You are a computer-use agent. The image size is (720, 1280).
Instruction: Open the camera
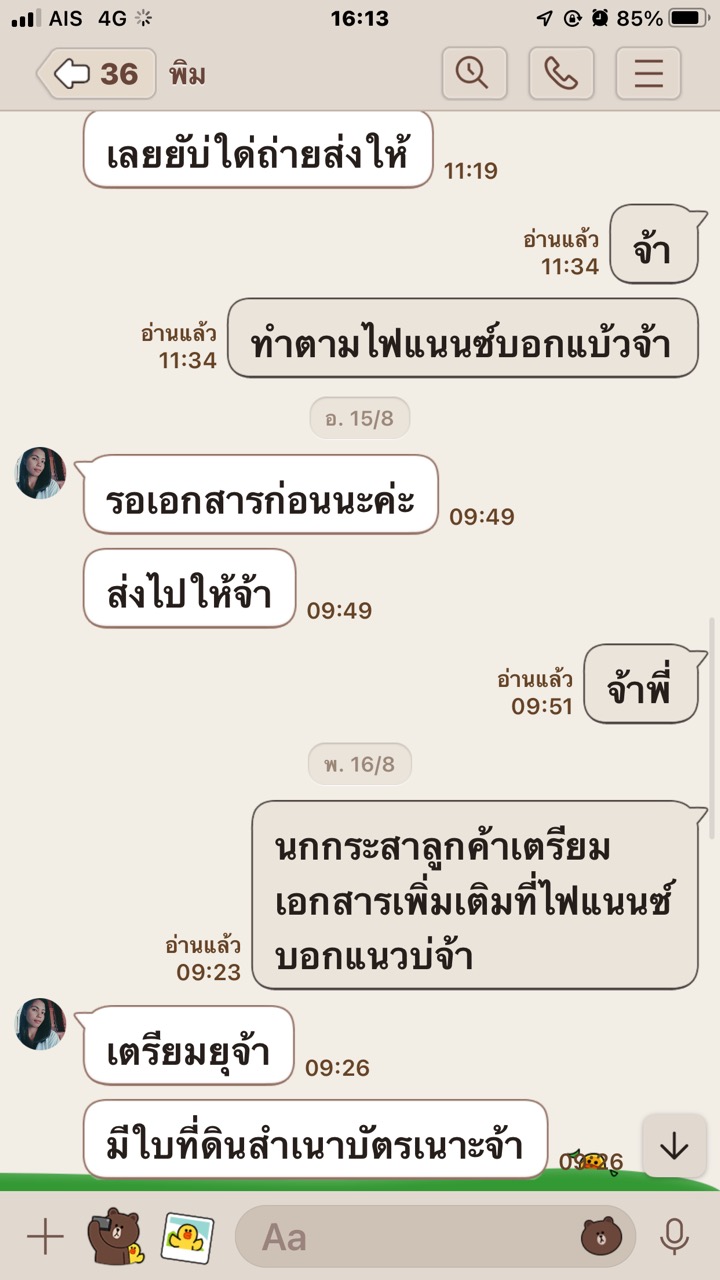coord(114,1237)
